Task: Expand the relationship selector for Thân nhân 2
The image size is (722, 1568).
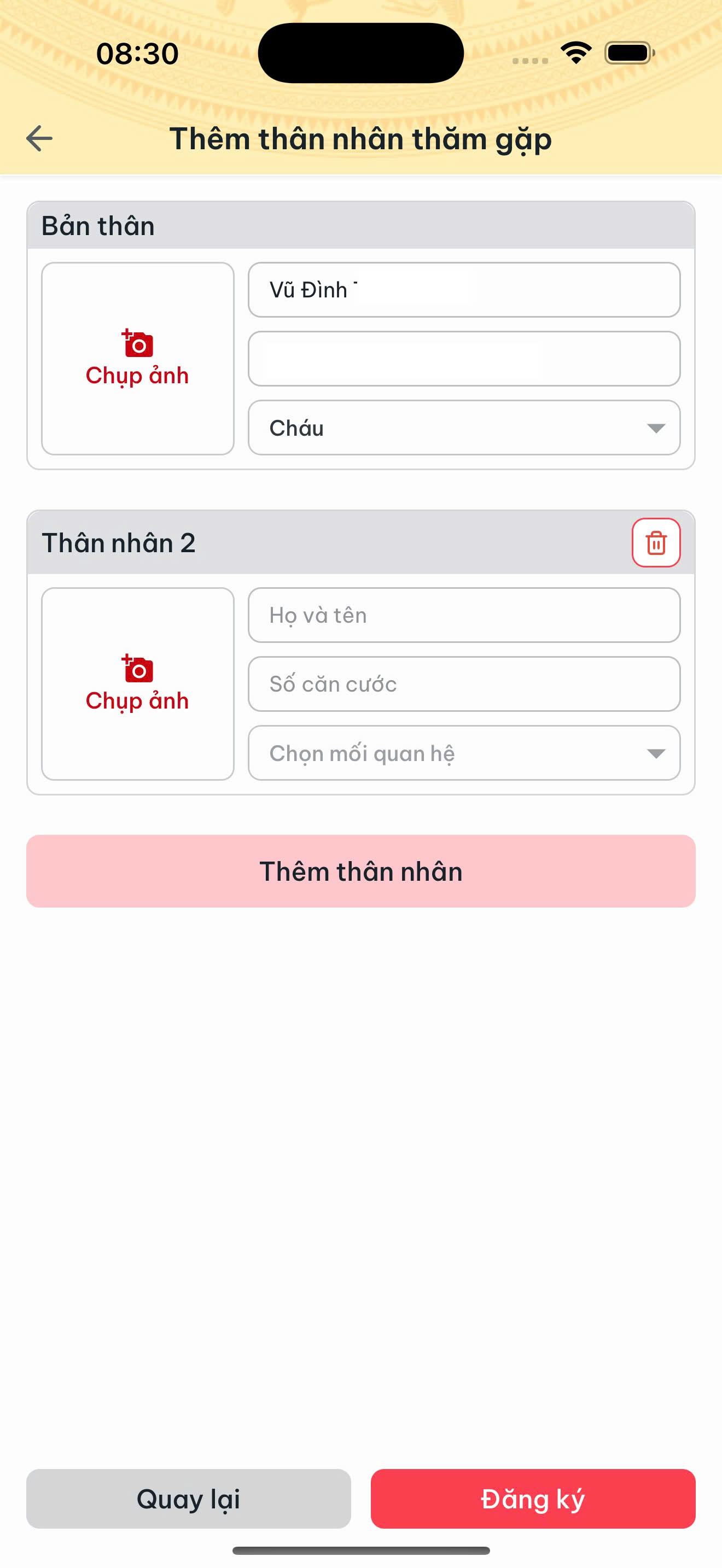Action: [656, 753]
